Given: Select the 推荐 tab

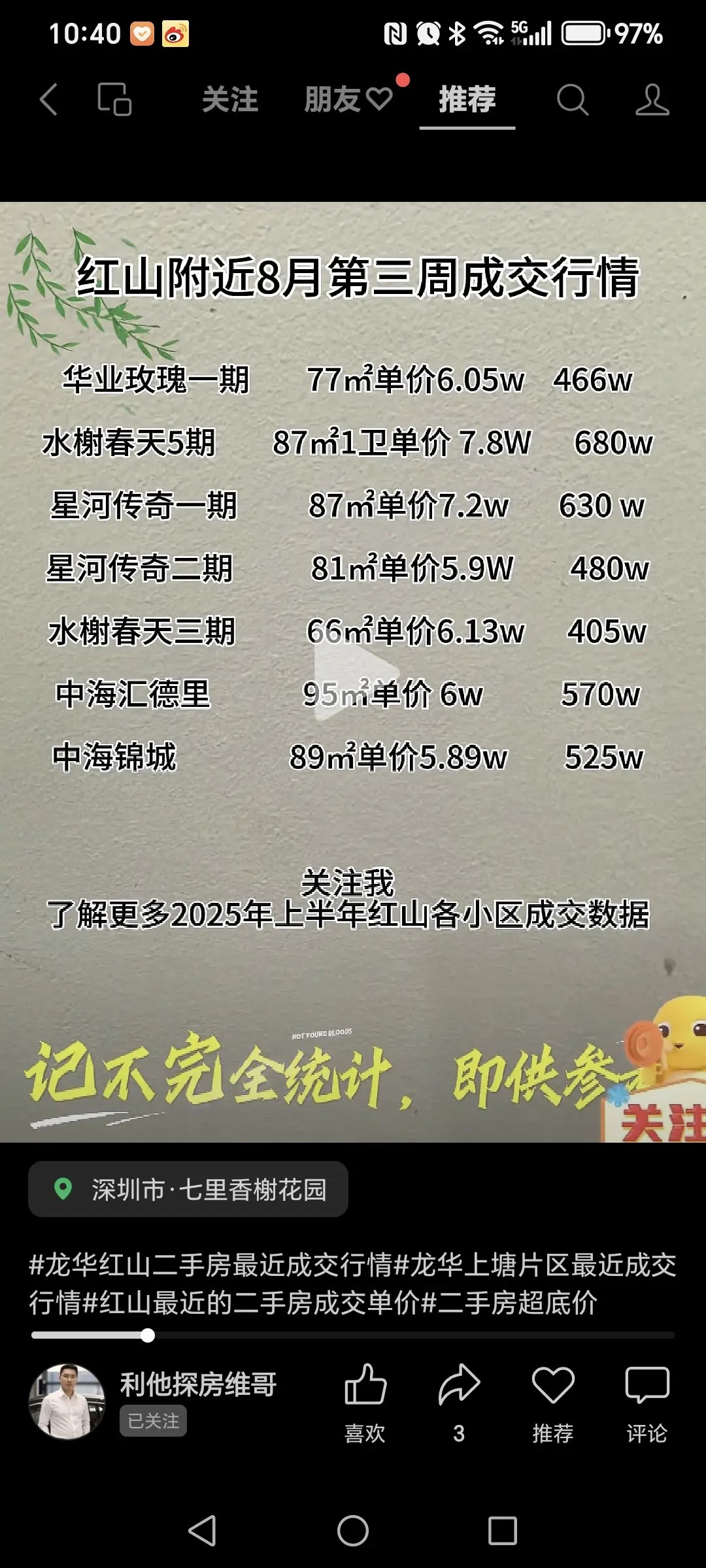Looking at the screenshot, I should (467, 100).
